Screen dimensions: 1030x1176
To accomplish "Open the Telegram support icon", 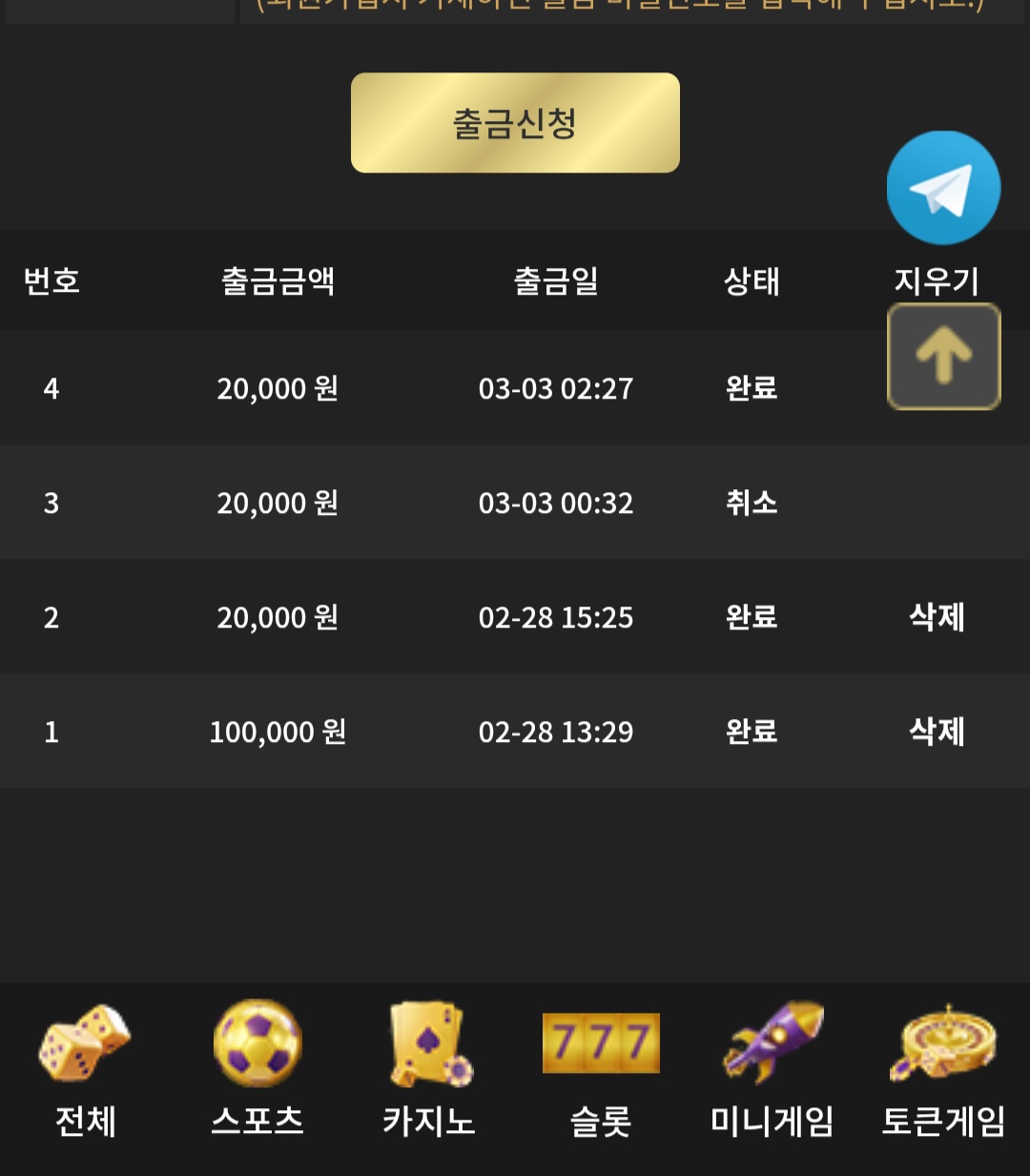I will 943,188.
